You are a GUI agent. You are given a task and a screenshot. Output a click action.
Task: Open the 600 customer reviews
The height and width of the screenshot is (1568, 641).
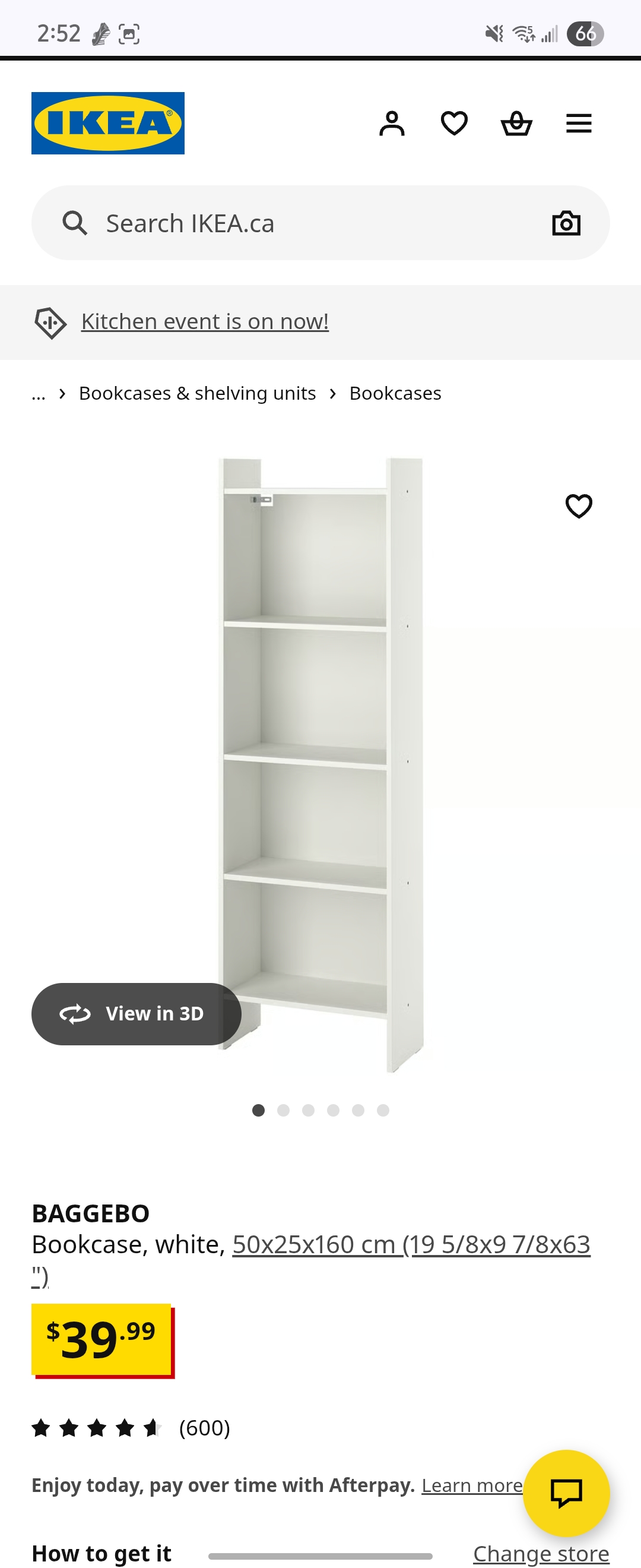tap(204, 1428)
